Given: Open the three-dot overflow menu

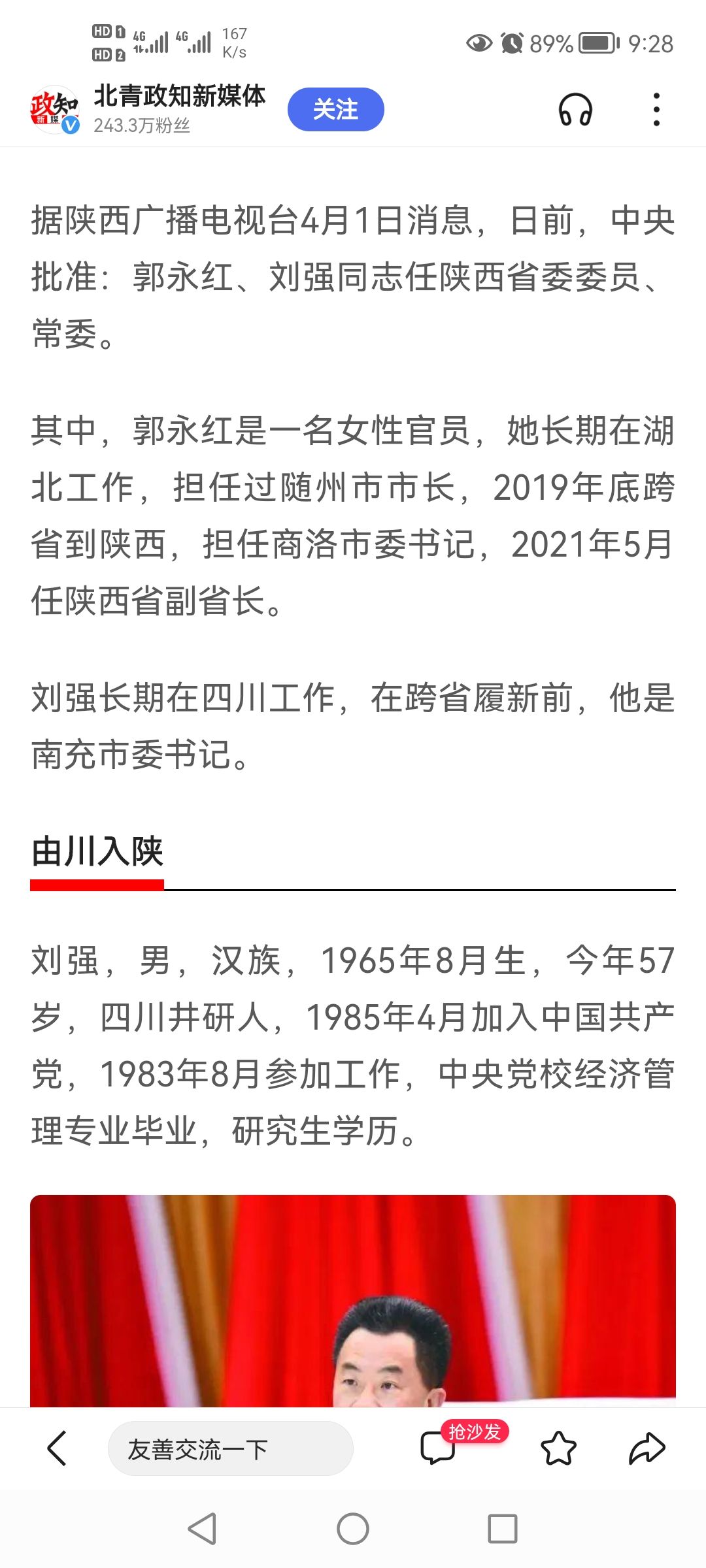Looking at the screenshot, I should click(656, 109).
